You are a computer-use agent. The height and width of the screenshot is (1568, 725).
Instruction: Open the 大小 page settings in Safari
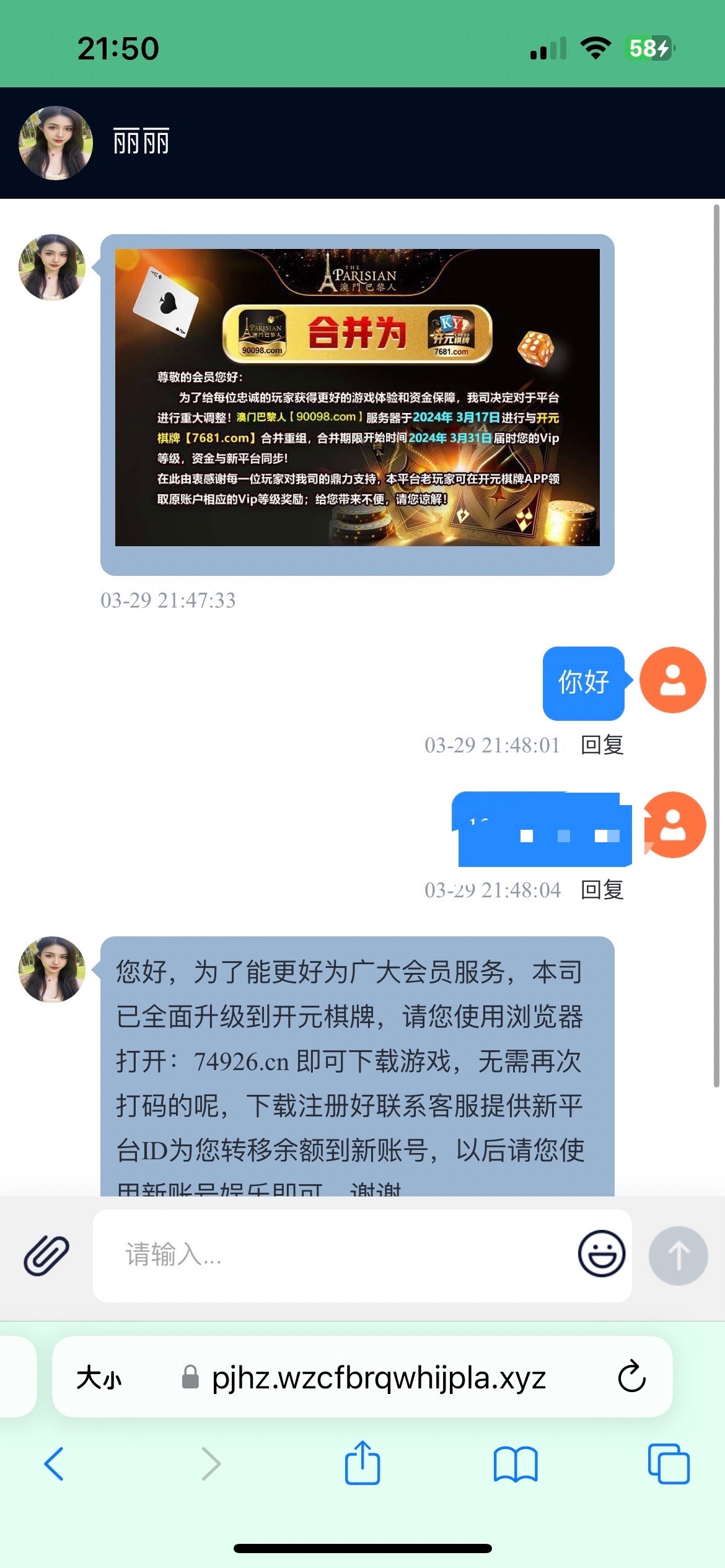pyautogui.click(x=99, y=1379)
